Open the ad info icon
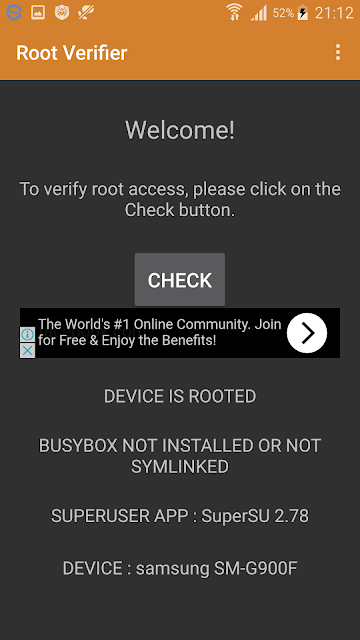Viewport: 360px width, 640px height. 27,335
